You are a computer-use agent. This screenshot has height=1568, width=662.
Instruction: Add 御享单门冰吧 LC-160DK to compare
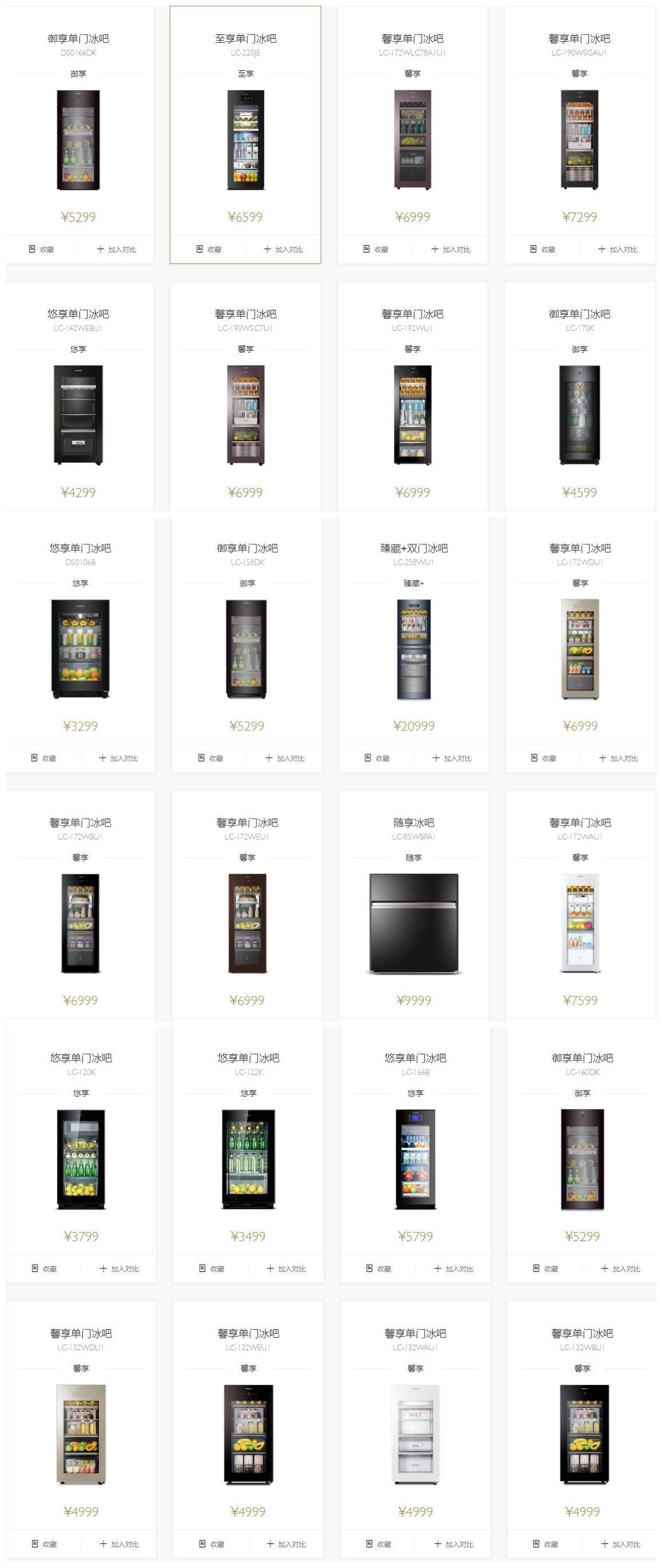[x=621, y=1269]
